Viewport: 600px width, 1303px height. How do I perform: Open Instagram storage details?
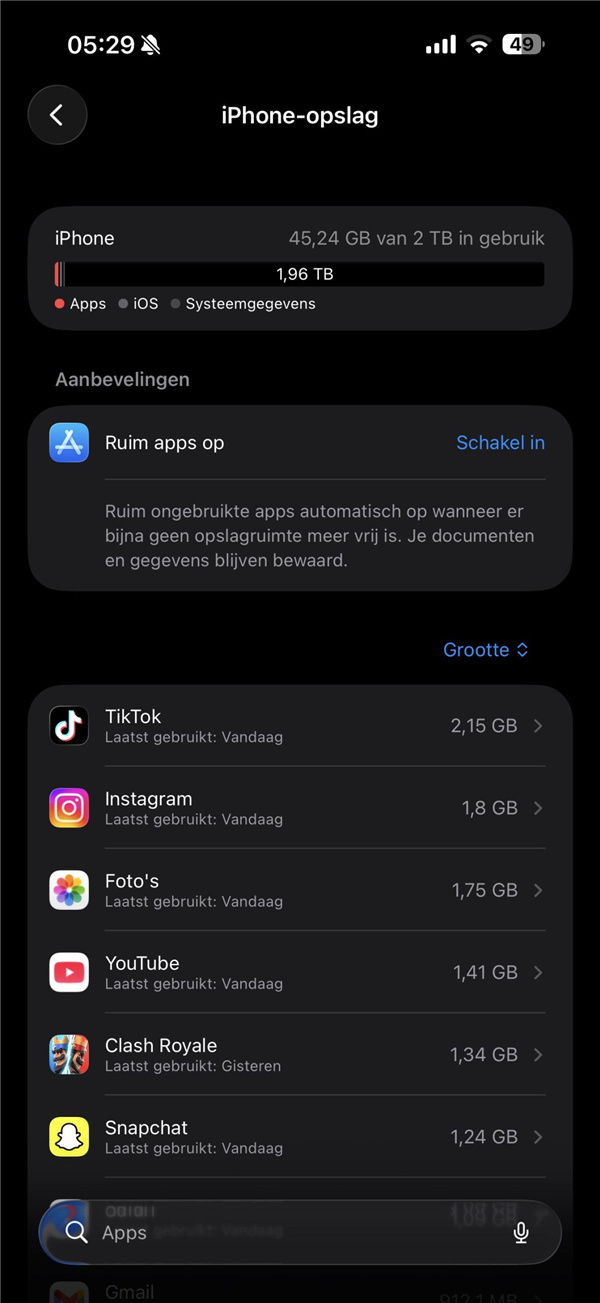click(x=300, y=808)
